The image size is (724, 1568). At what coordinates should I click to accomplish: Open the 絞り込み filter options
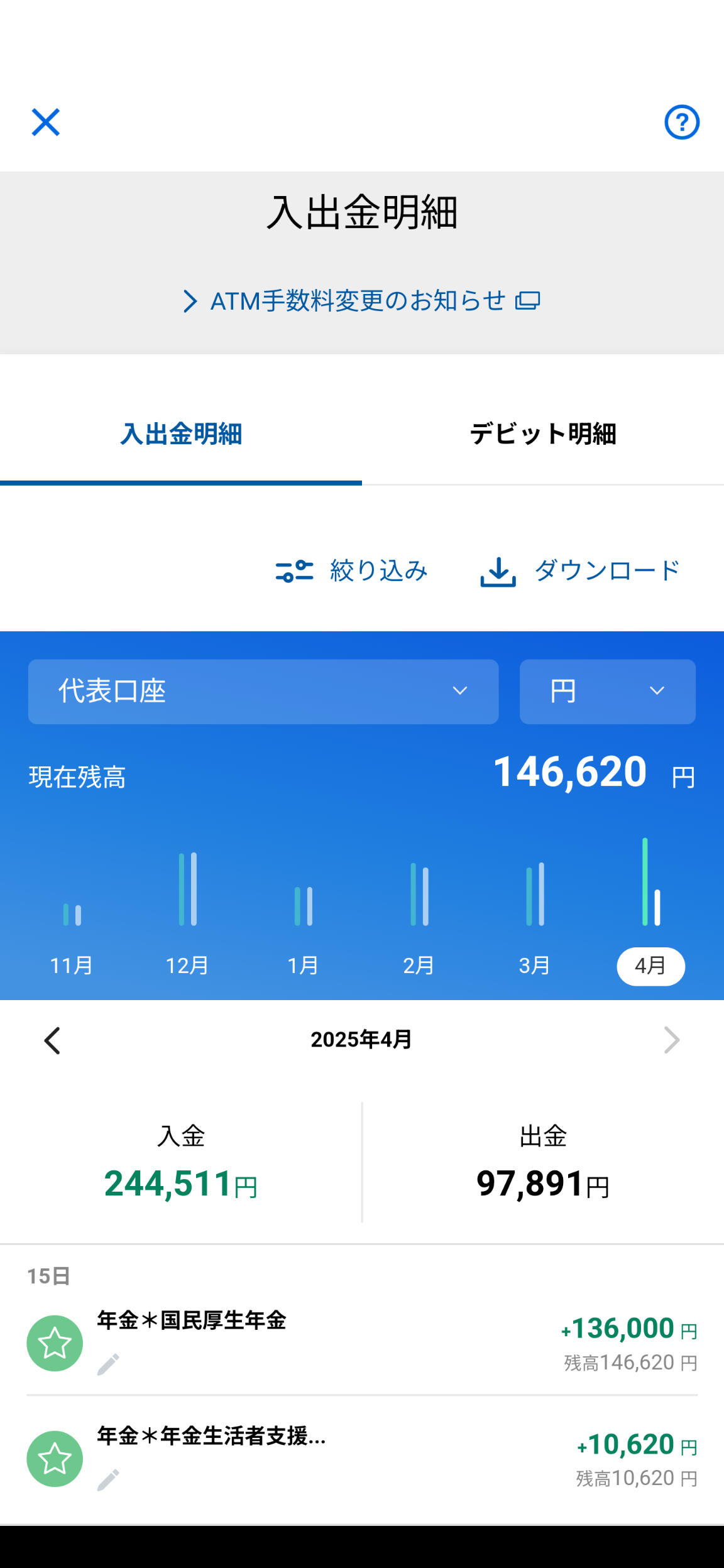[352, 571]
